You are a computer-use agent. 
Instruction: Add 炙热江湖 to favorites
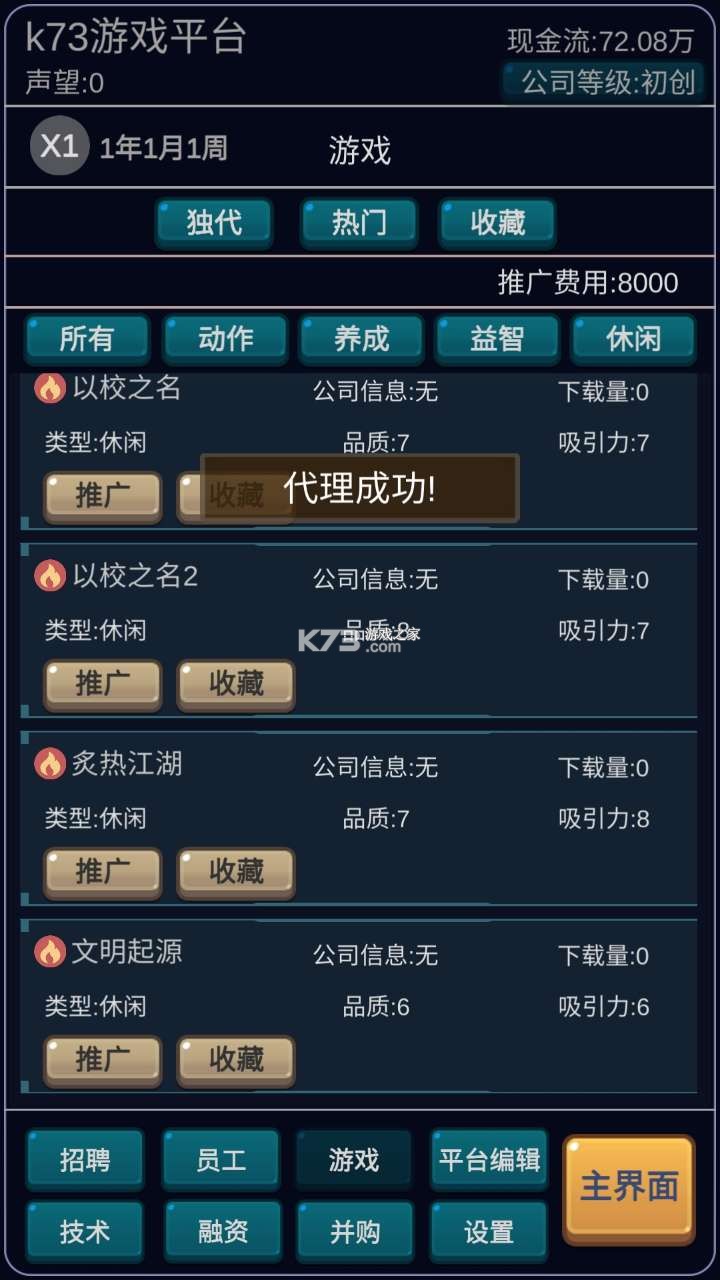236,871
